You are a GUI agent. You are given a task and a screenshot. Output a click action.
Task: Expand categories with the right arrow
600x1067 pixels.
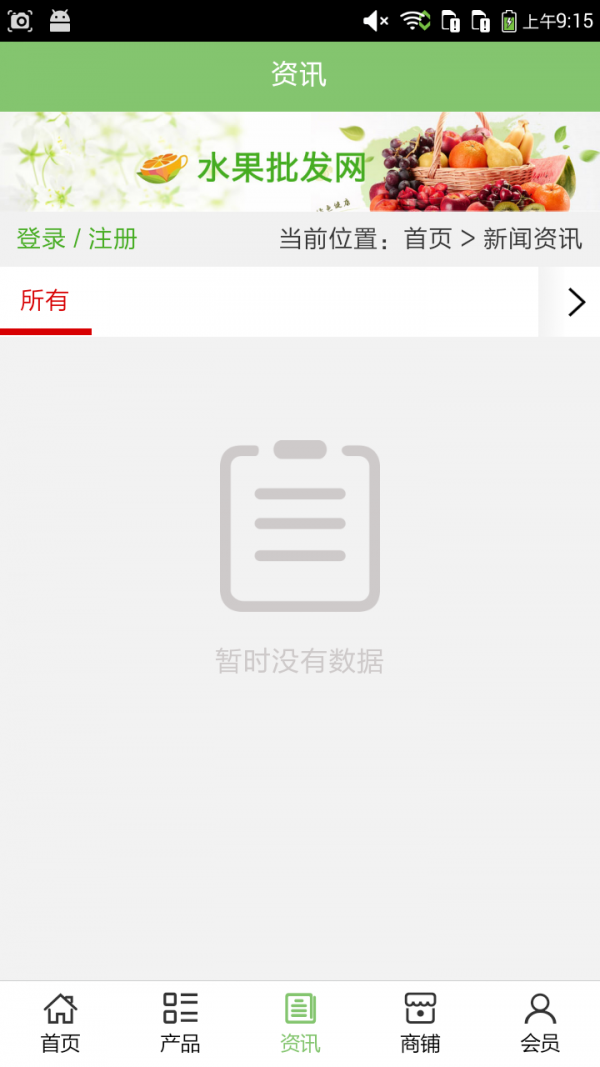tap(575, 301)
